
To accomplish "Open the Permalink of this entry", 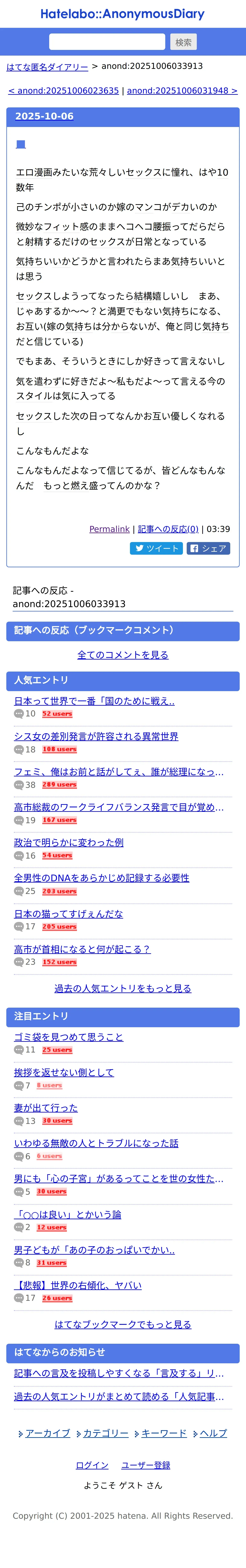I will (x=109, y=529).
